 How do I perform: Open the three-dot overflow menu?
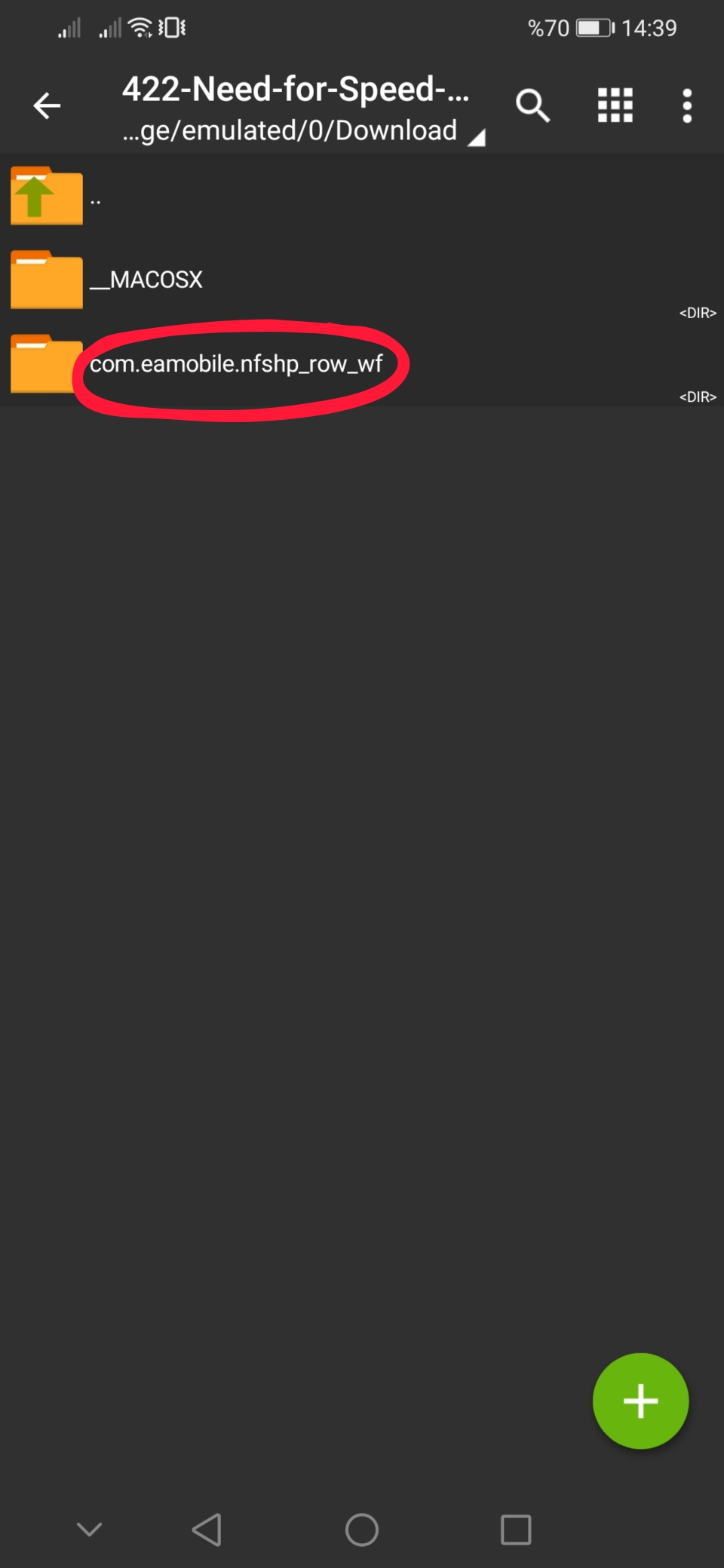pos(686,106)
